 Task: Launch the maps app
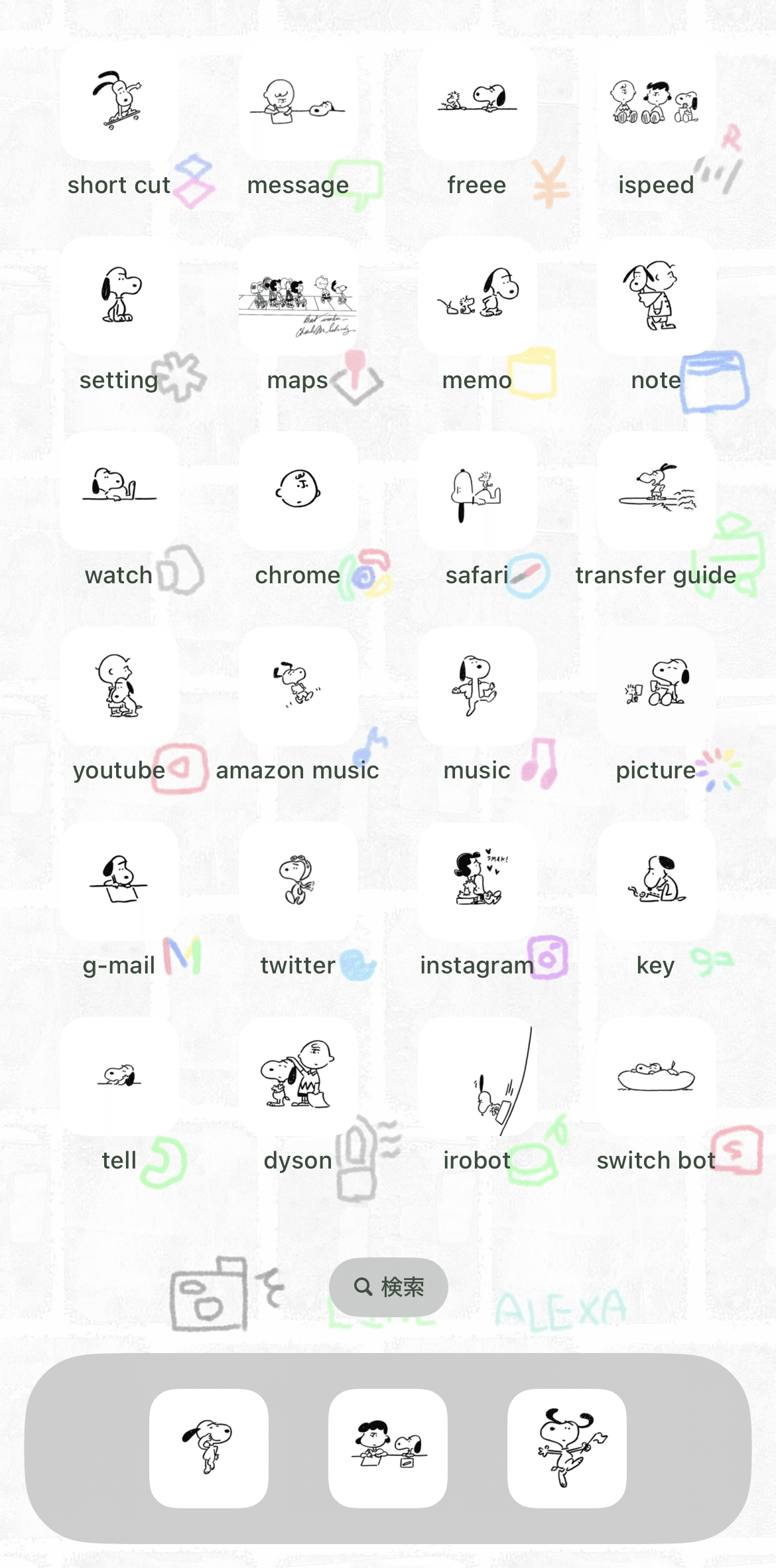pos(298,296)
